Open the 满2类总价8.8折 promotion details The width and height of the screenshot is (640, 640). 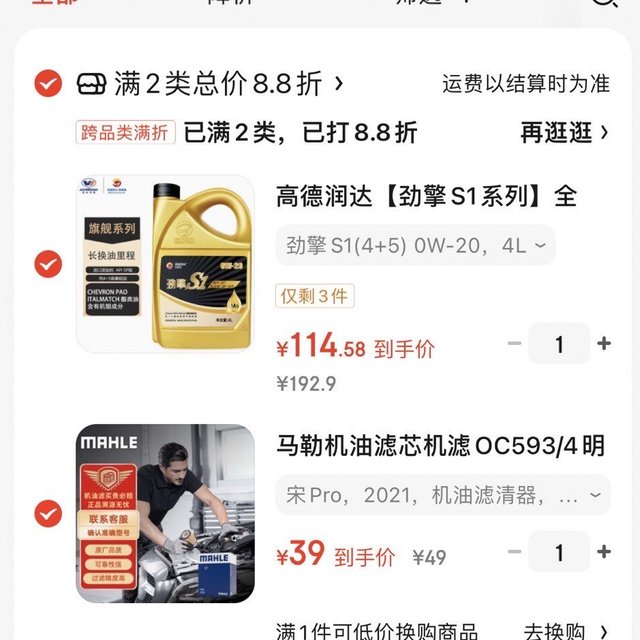[218, 84]
